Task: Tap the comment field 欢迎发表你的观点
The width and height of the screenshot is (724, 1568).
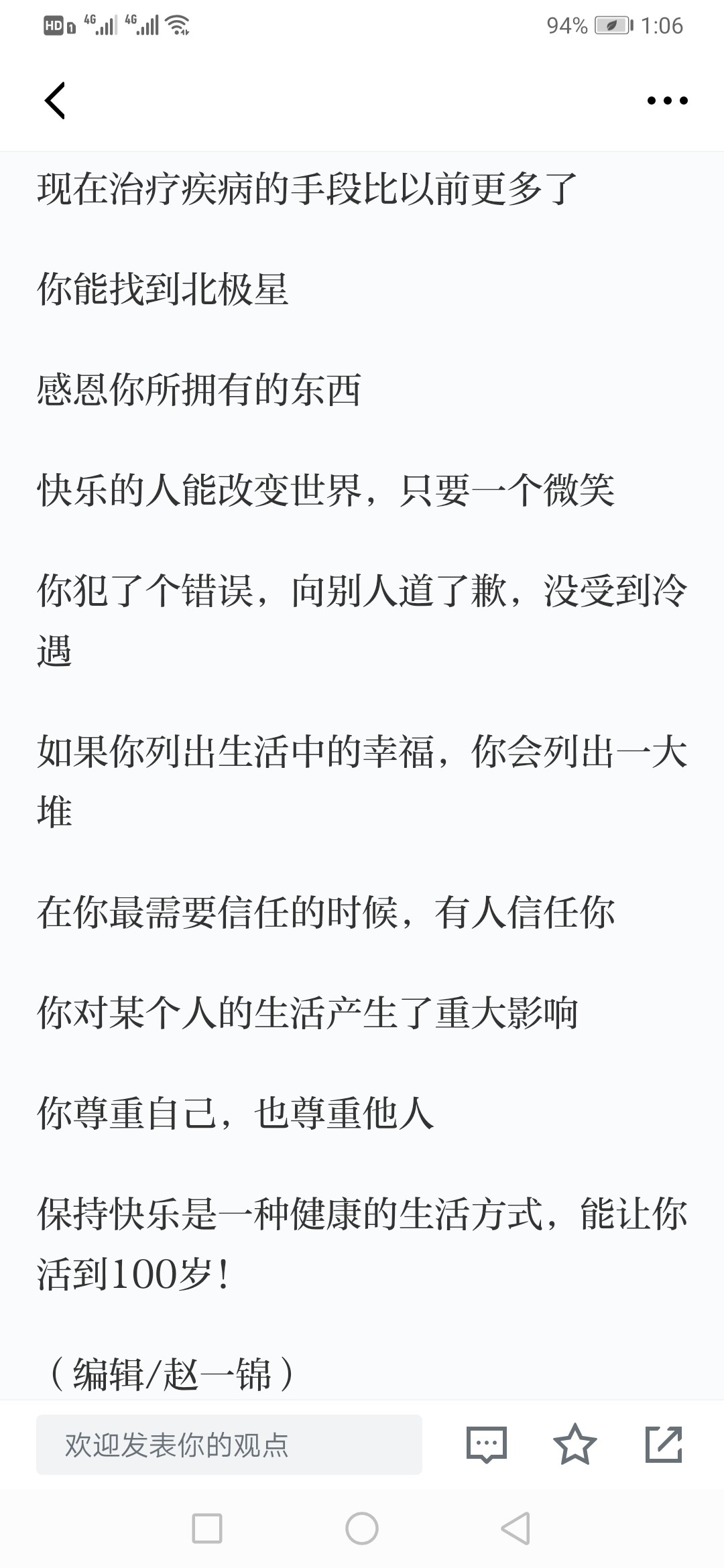Action: [x=229, y=1445]
